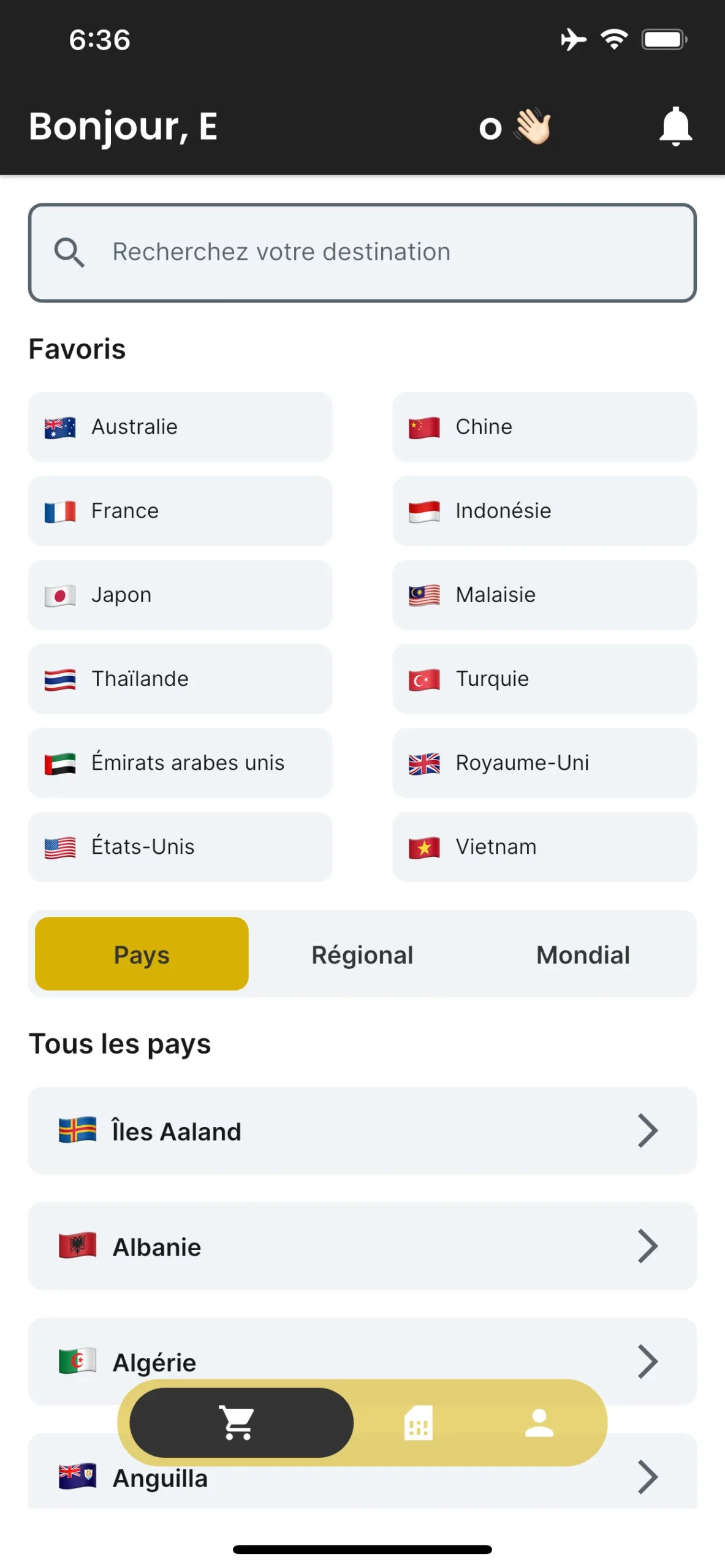Select the Vietnam favorite
Screen dimensions: 725x1568
click(x=544, y=847)
